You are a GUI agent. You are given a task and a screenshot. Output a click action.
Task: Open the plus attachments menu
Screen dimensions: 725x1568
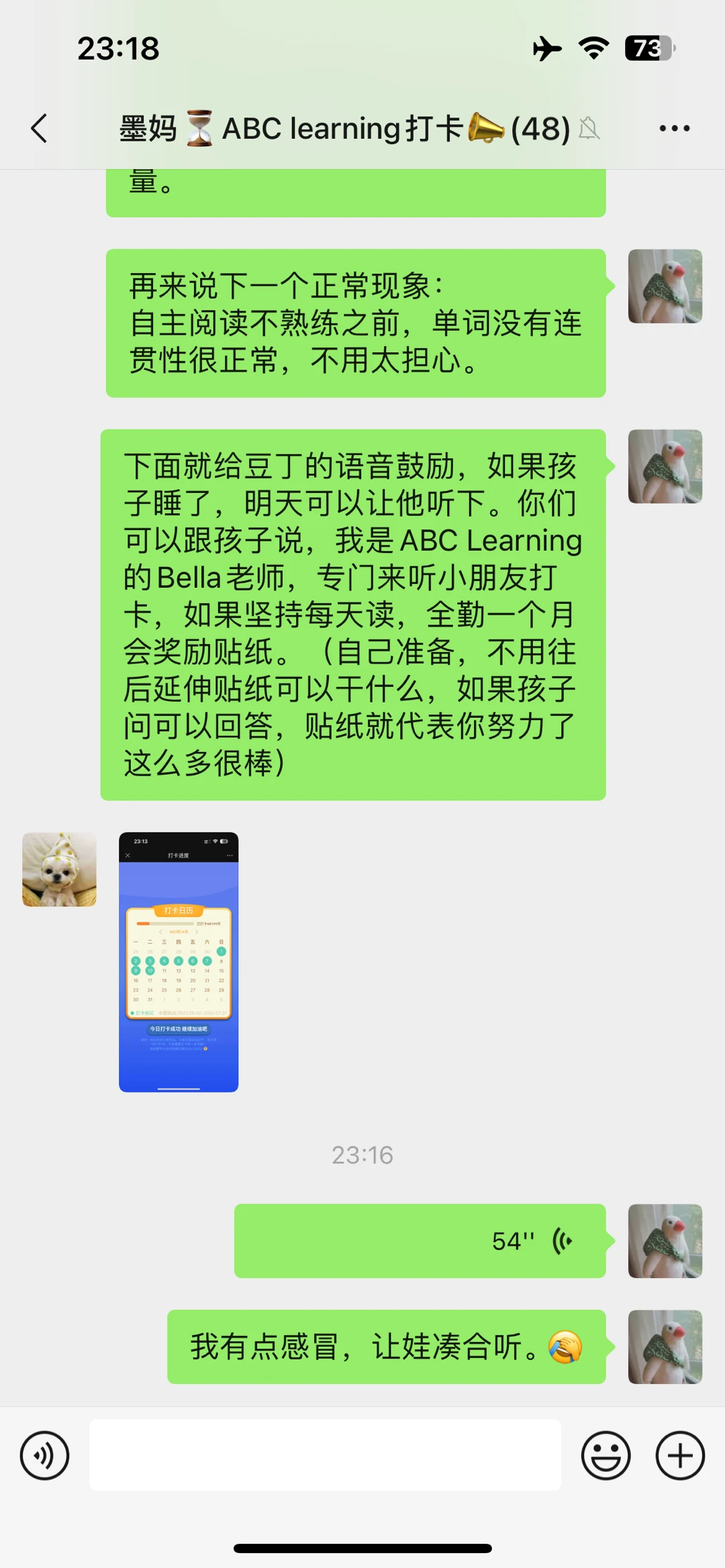[x=679, y=1455]
